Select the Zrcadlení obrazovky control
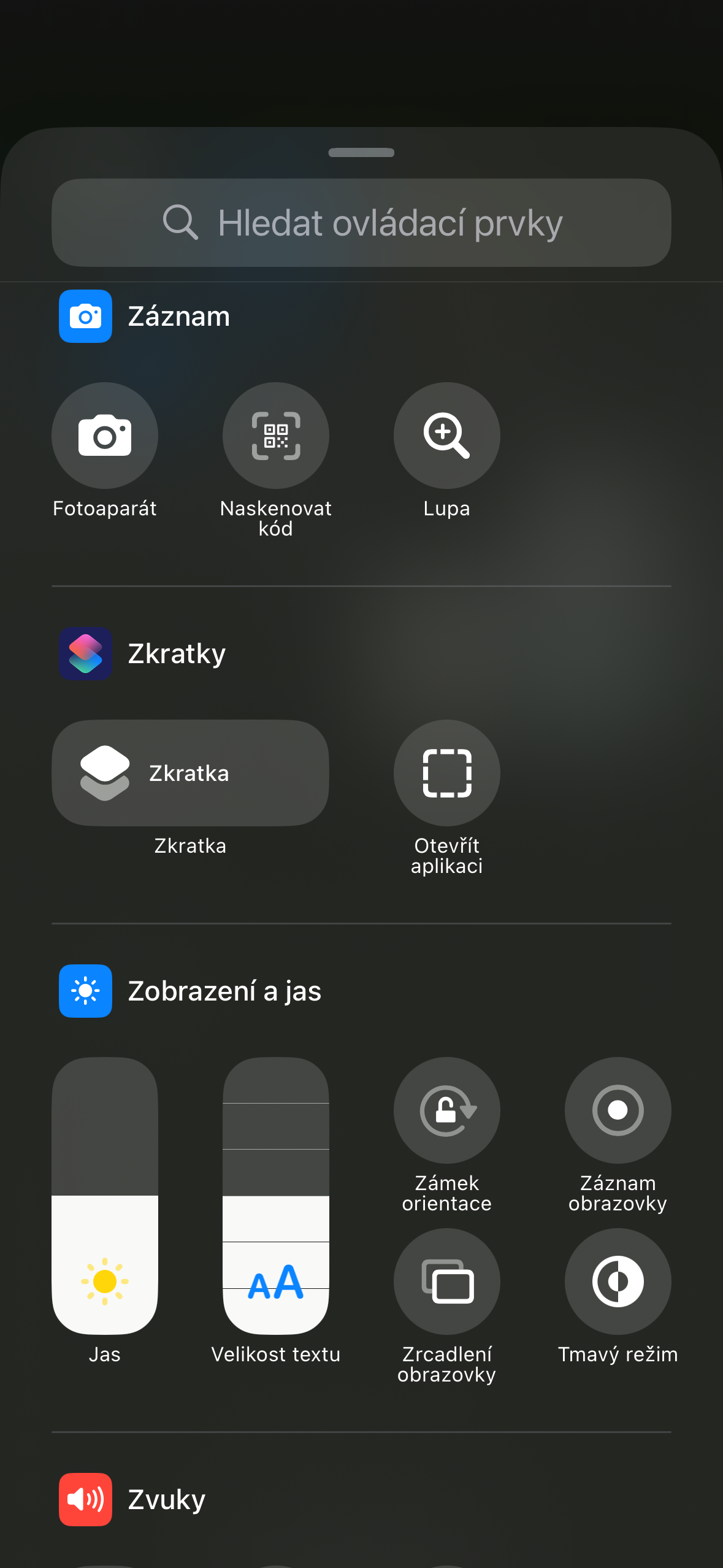Viewport: 723px width, 1568px height. 446,1282
